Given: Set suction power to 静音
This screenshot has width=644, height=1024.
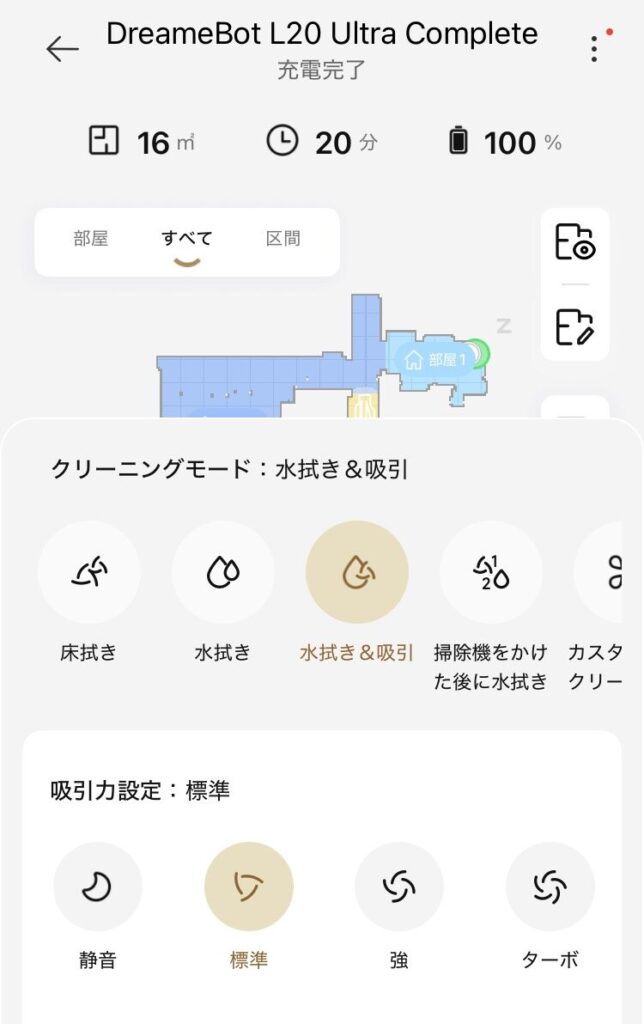Looking at the screenshot, I should click(98, 886).
